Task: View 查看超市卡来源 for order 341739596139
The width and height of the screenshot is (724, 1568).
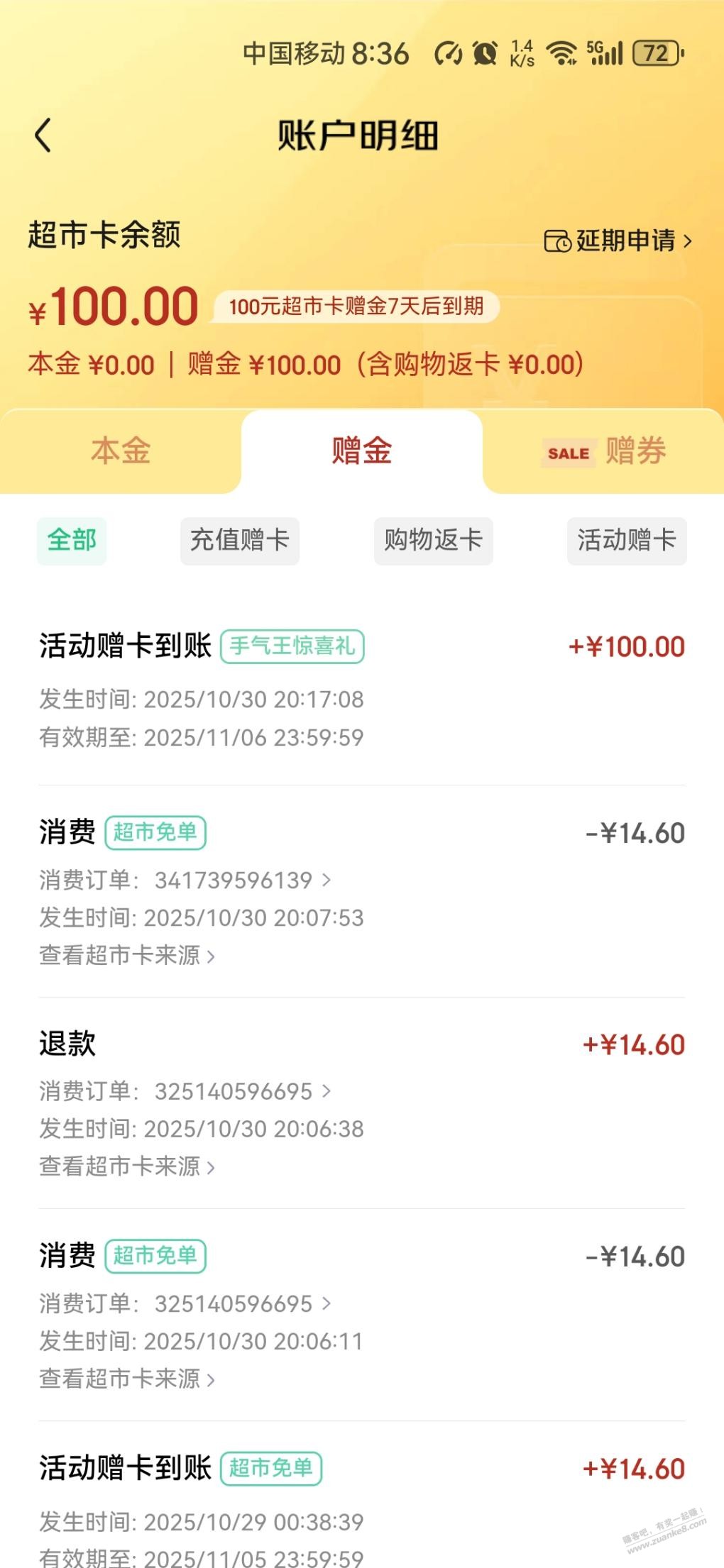Action: click(126, 956)
